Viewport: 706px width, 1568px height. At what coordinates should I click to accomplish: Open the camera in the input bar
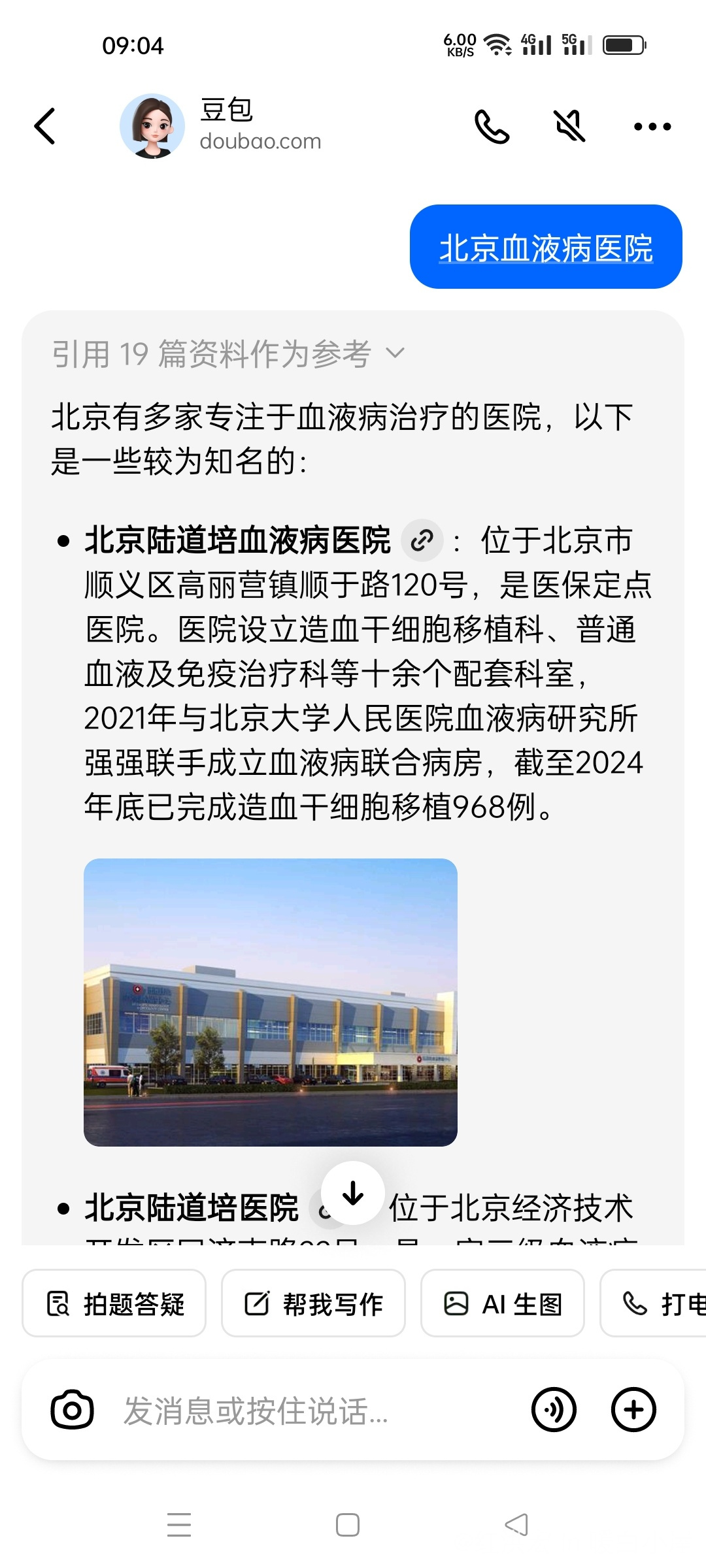point(72,1410)
